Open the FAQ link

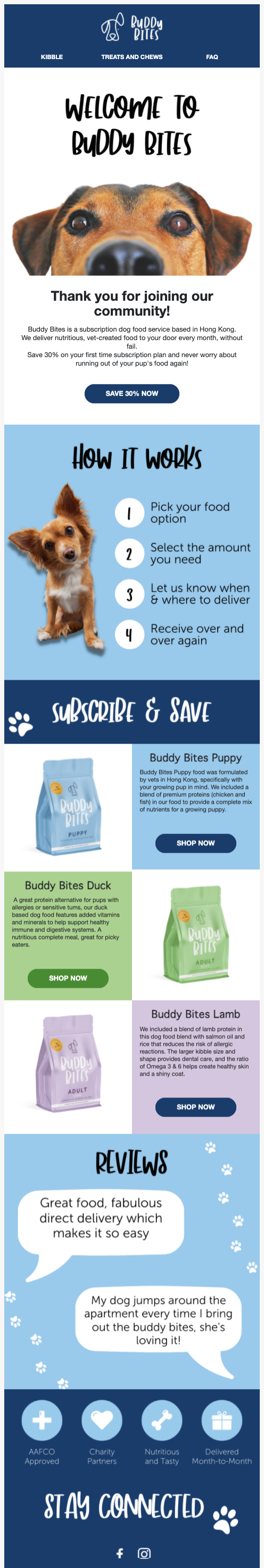pyautogui.click(x=212, y=56)
